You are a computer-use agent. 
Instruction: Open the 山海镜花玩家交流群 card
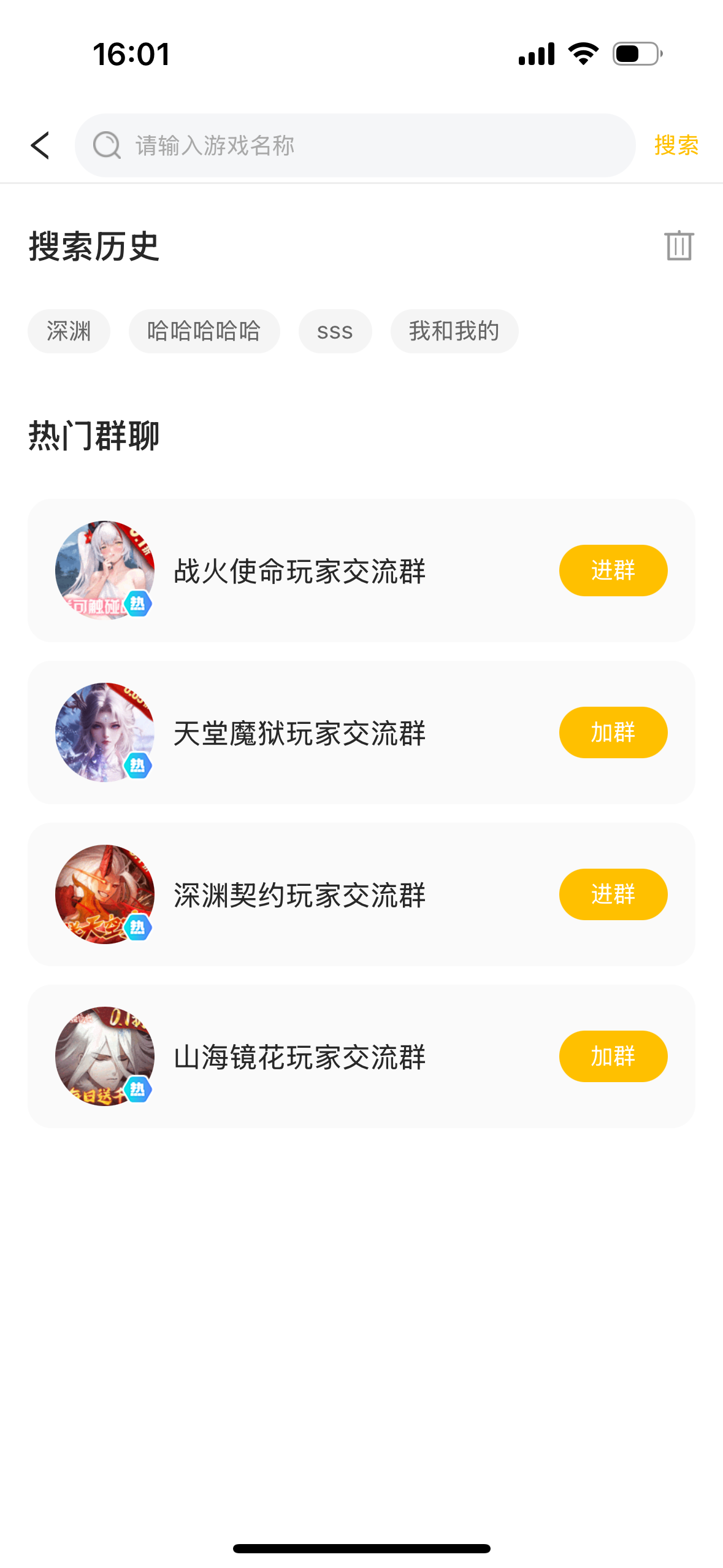[299, 1057]
